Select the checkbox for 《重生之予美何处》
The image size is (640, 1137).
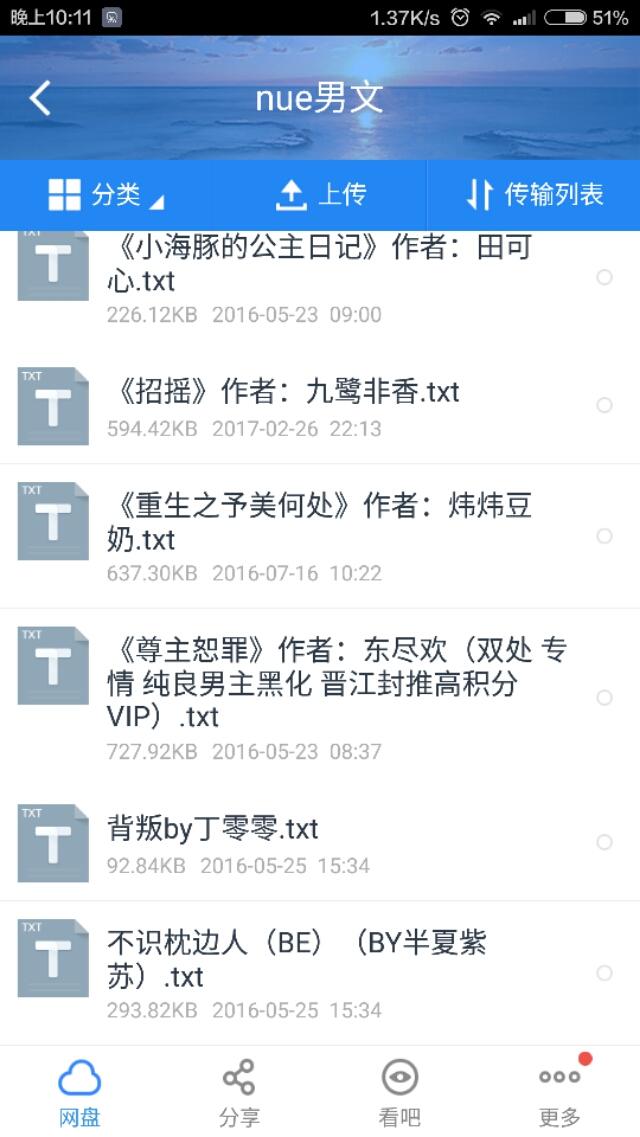(604, 536)
